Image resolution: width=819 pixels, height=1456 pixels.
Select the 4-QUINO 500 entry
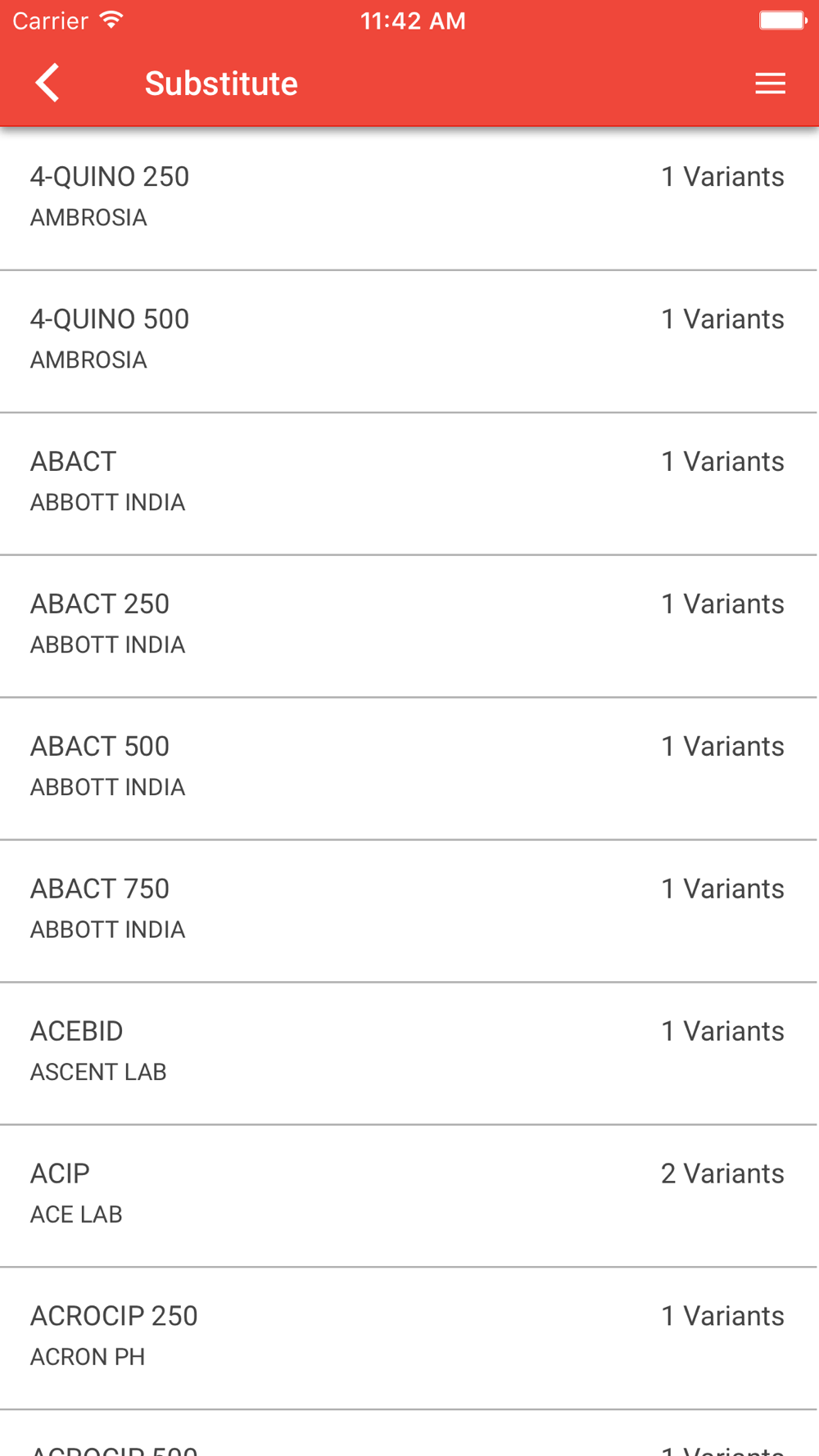pyautogui.click(x=409, y=341)
